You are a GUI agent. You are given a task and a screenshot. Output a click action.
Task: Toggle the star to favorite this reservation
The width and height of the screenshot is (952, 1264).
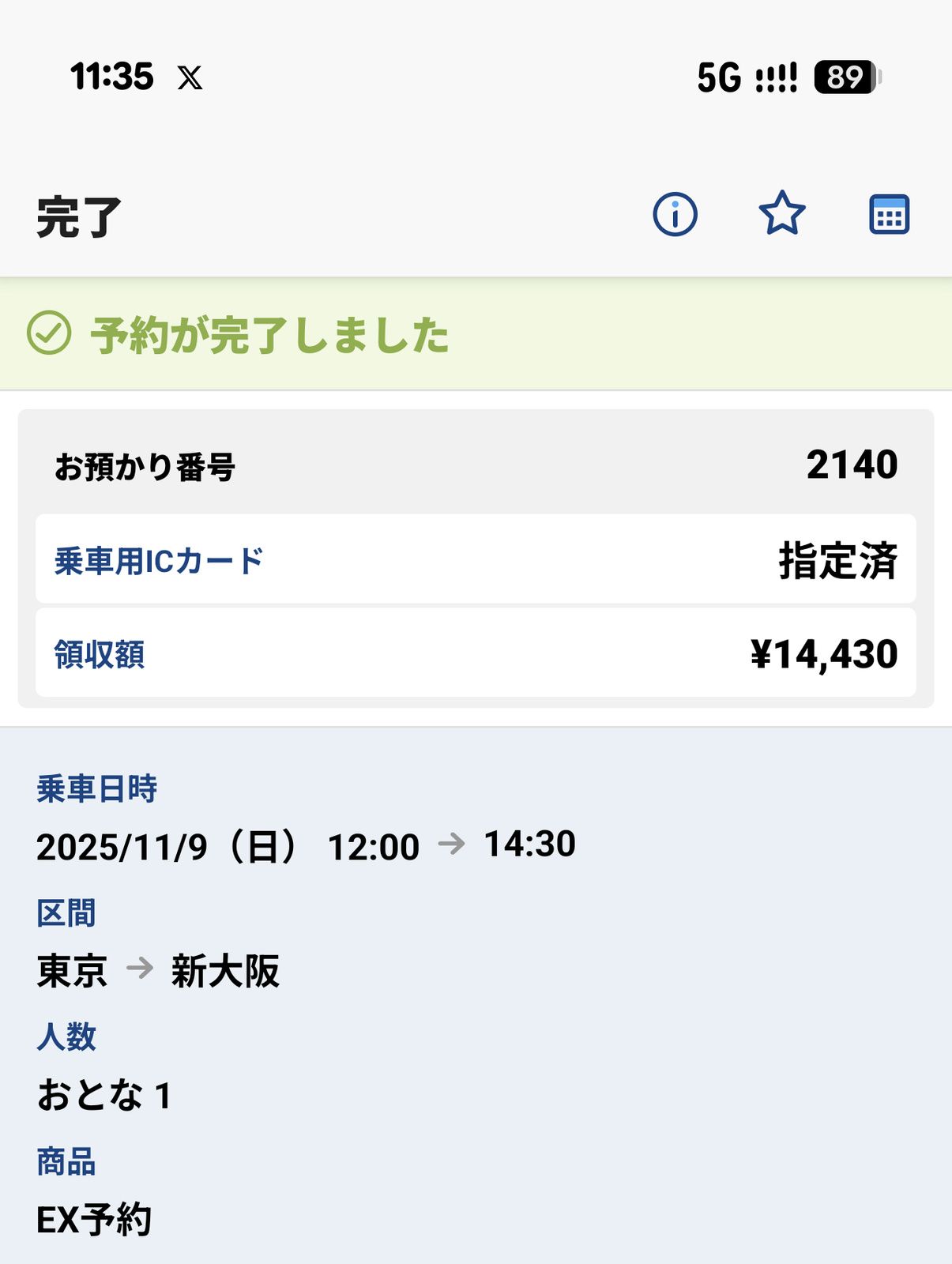point(783,214)
